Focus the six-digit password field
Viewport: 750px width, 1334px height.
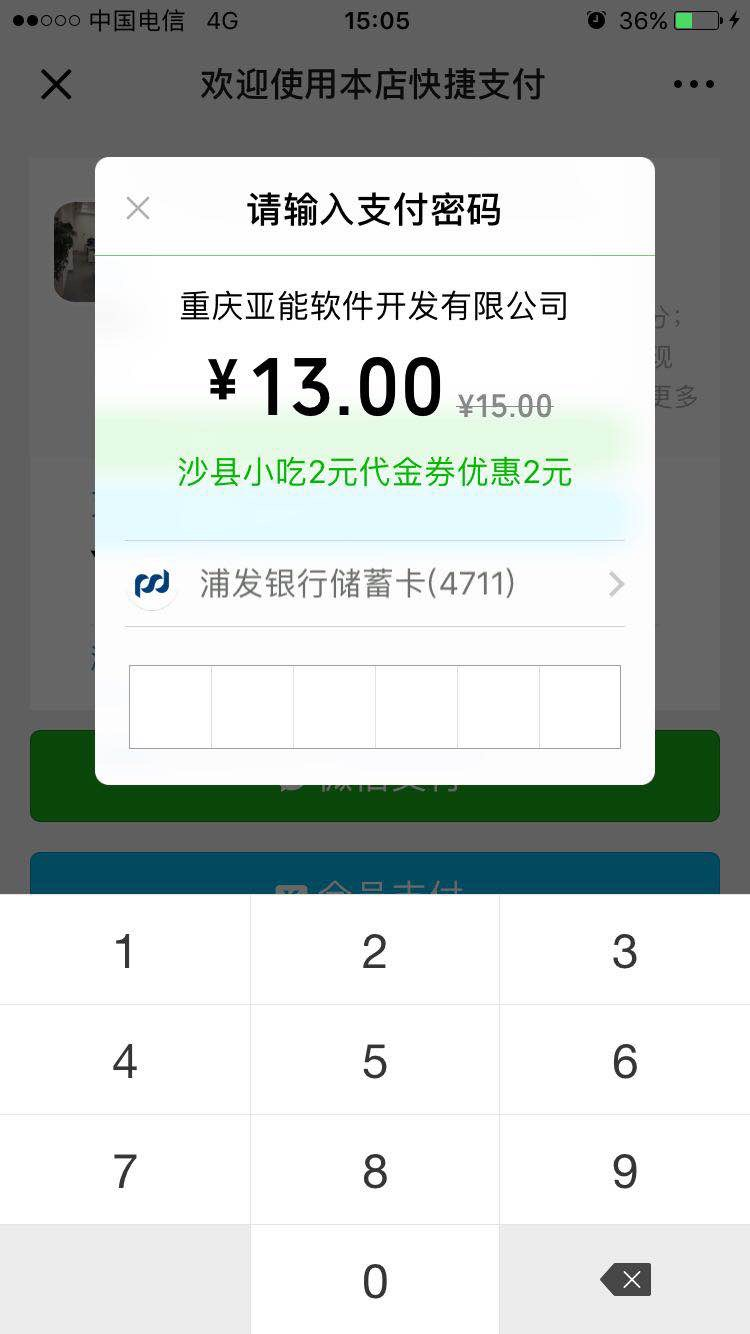(x=375, y=706)
